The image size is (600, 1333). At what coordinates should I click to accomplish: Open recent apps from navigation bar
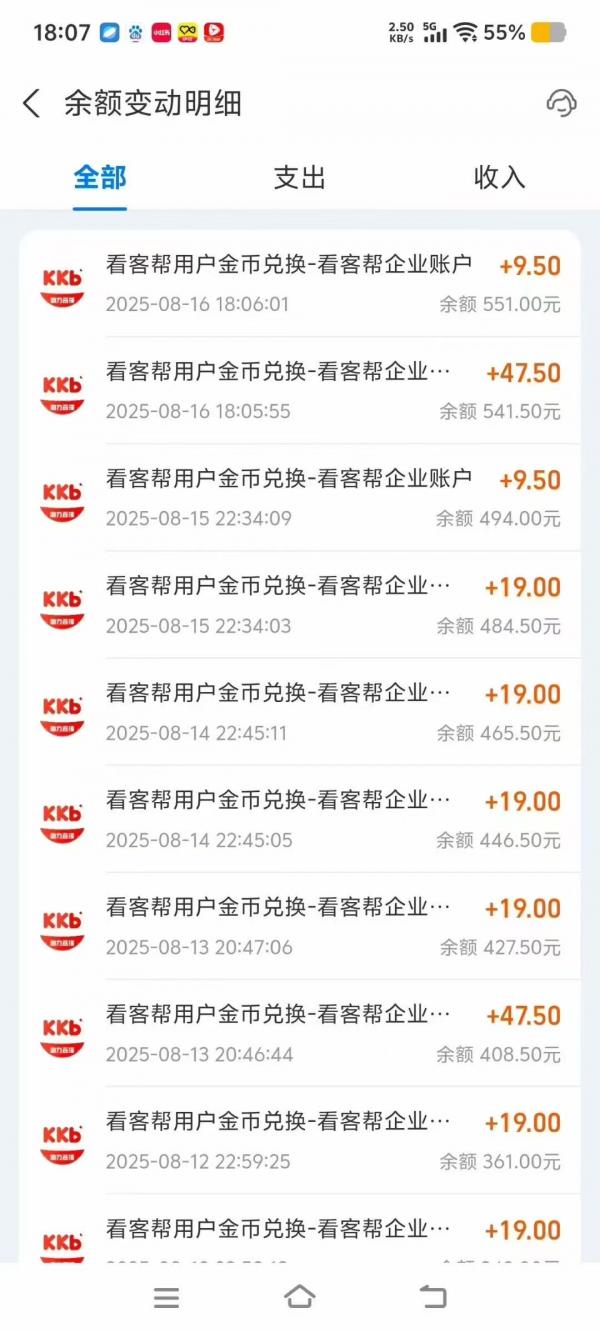click(167, 1297)
